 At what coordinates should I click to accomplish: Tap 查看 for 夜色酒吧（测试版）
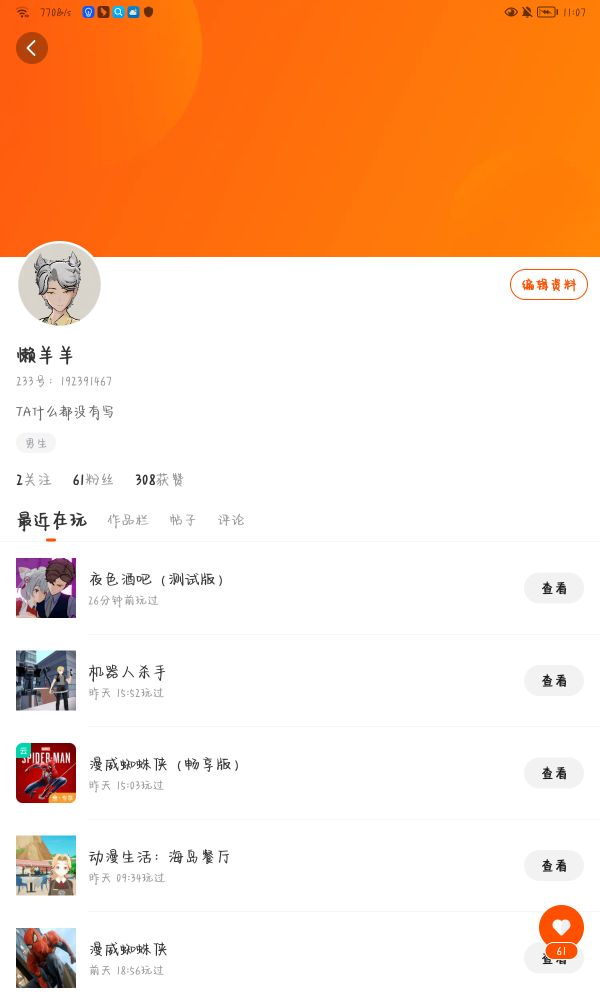553,588
